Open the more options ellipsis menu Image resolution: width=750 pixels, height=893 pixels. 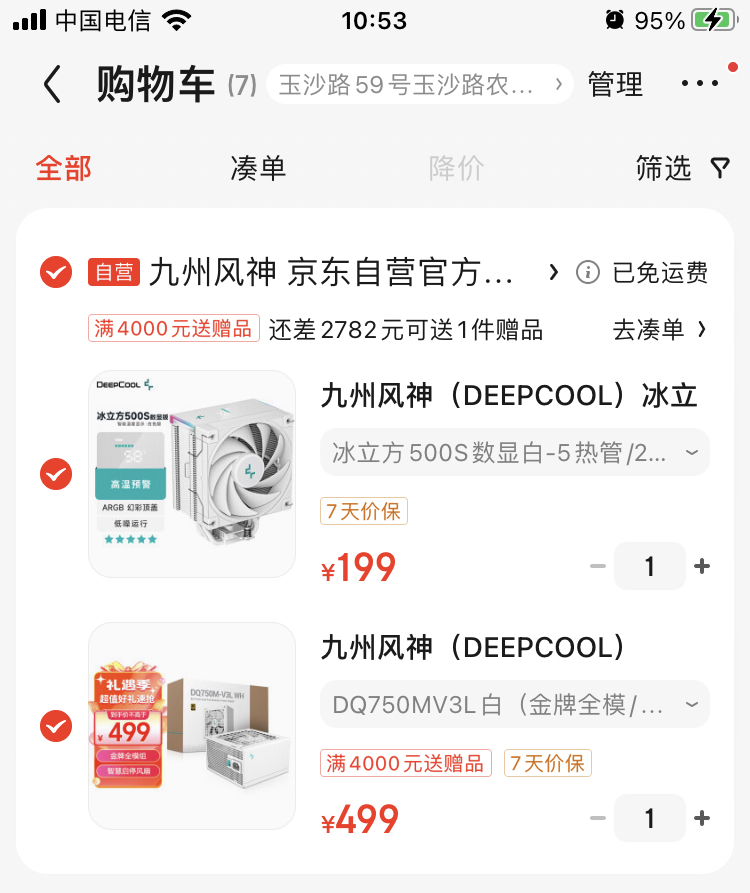pos(699,84)
